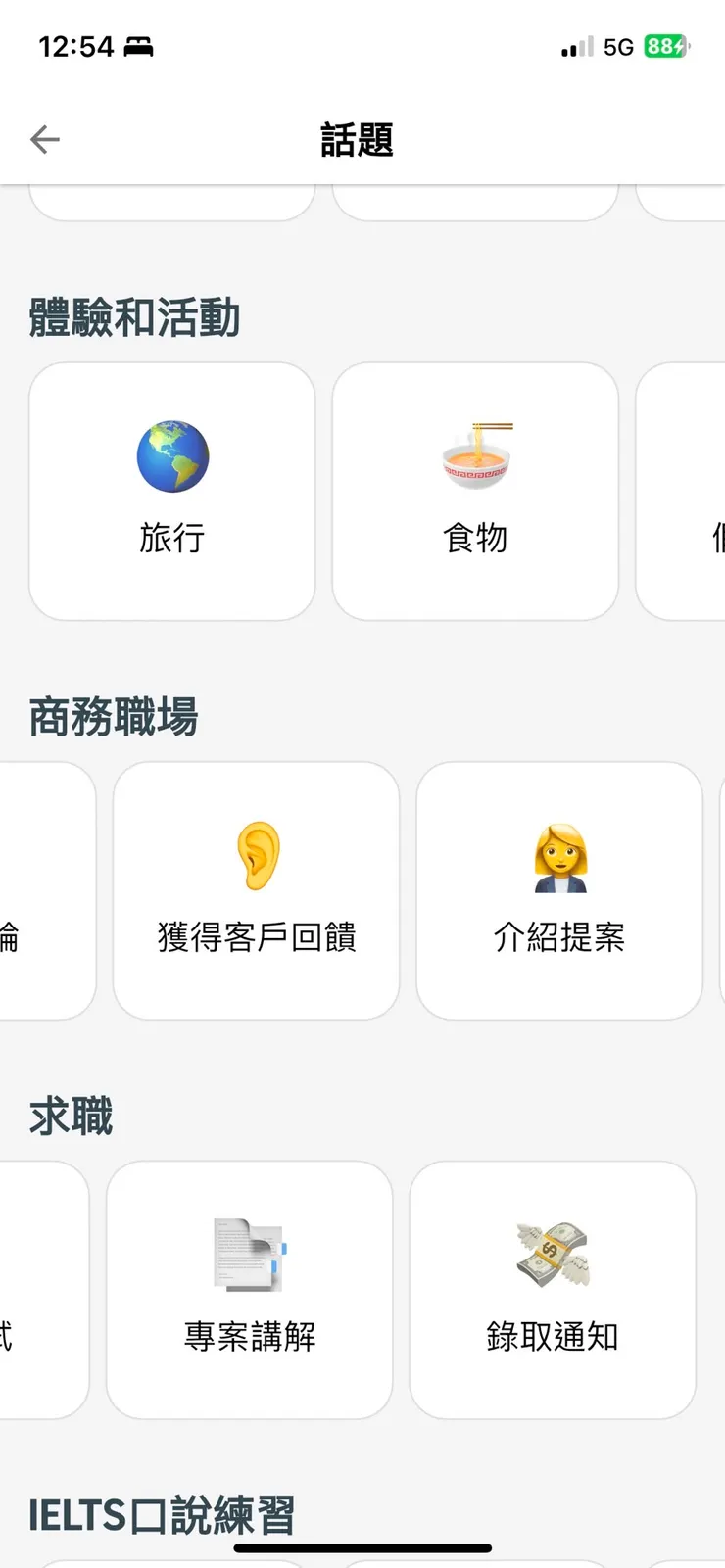Select the 商務職場 section heading
This screenshot has height=1568, width=725.
111,718
